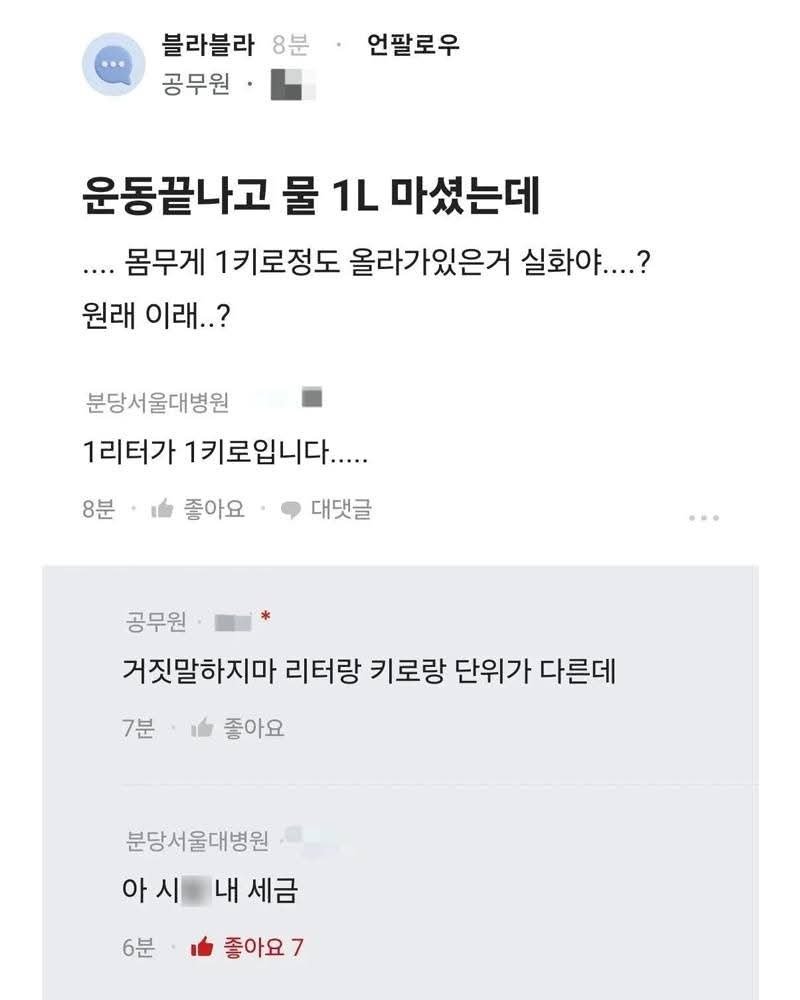Reply via 대댓글 on the first comment
800x1000 pixels.
pyautogui.click(x=327, y=509)
